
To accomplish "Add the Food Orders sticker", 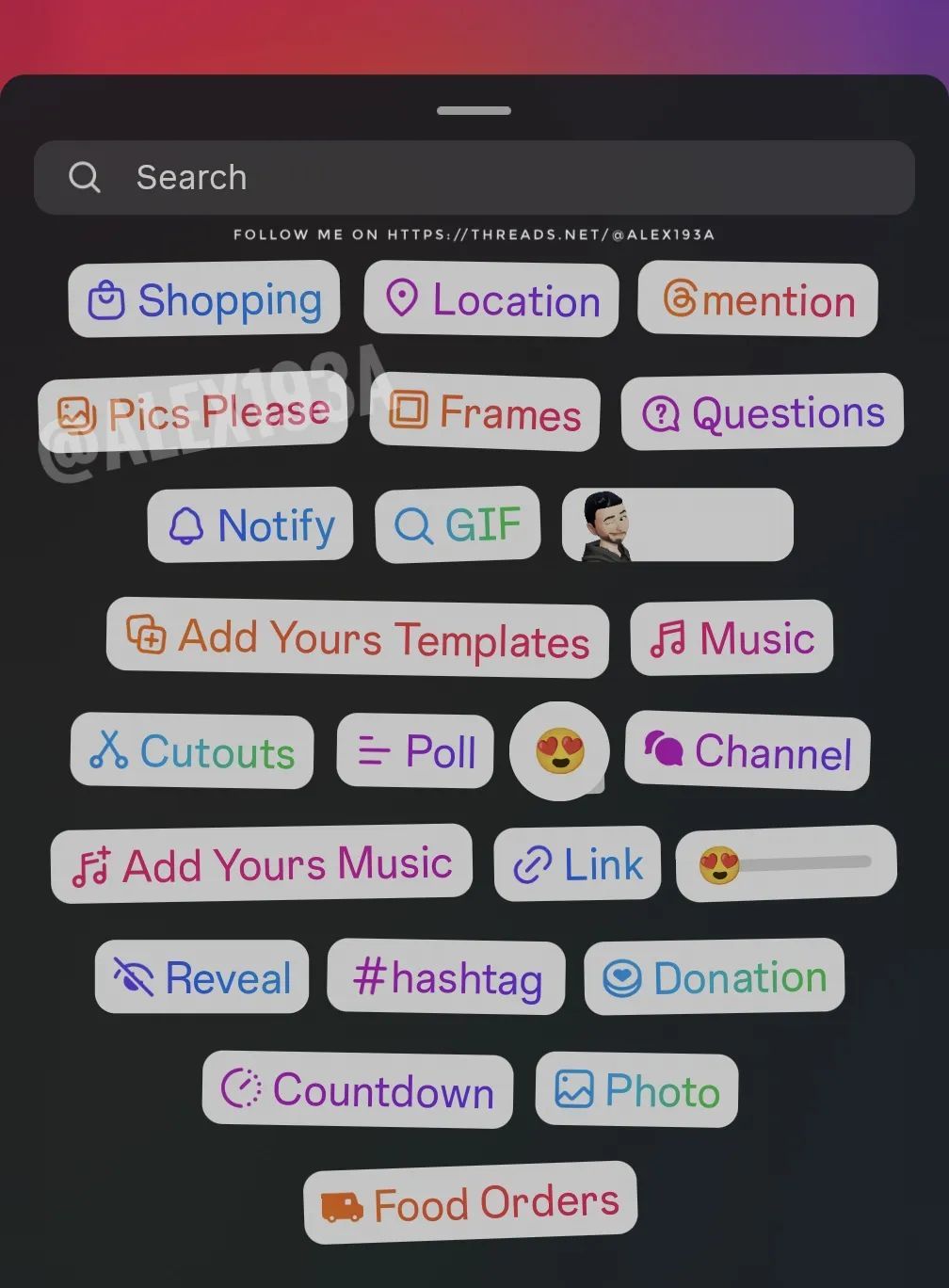I will click(470, 1203).
